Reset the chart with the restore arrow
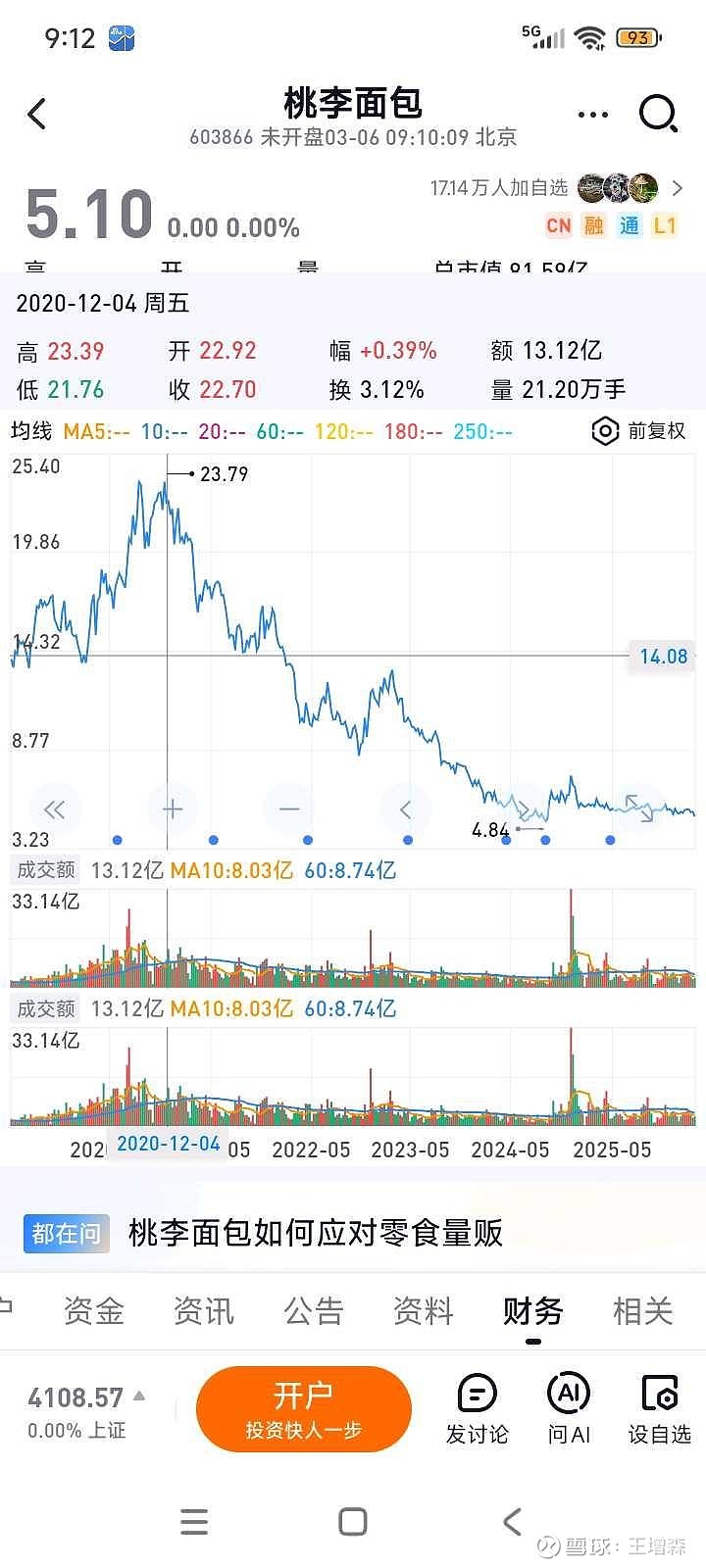The image size is (706, 1568). click(641, 809)
